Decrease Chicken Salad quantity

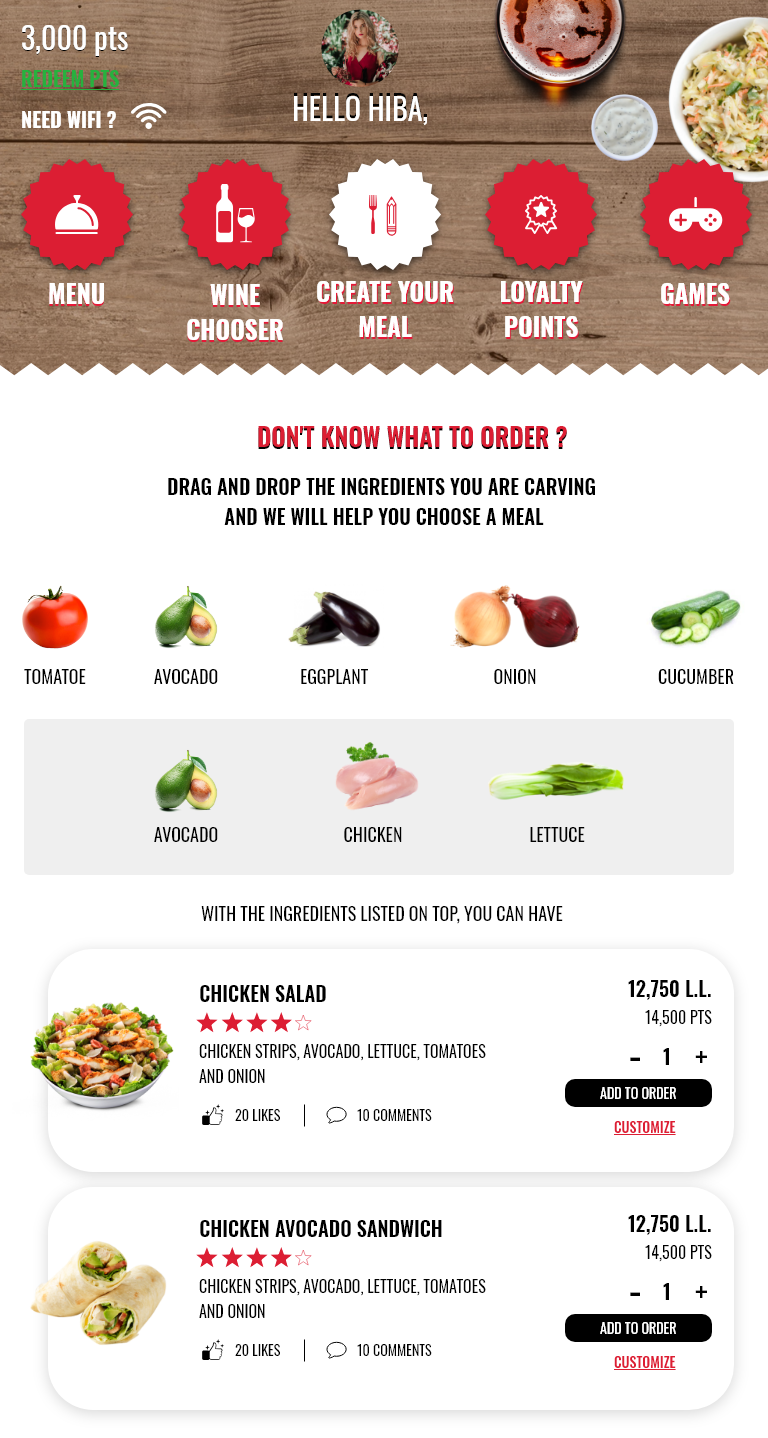(635, 1058)
